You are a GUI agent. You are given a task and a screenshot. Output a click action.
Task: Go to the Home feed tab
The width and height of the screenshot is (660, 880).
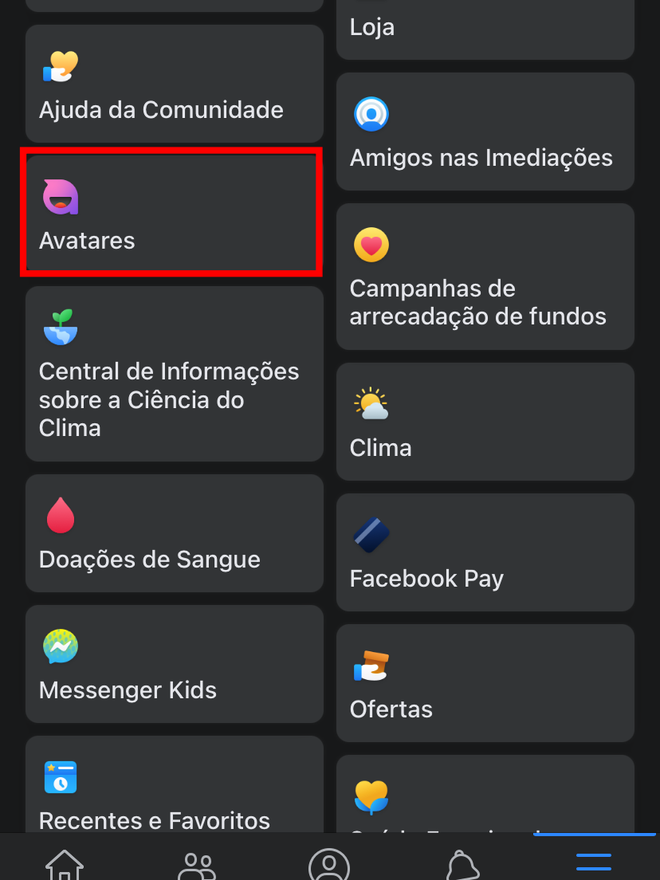click(65, 862)
